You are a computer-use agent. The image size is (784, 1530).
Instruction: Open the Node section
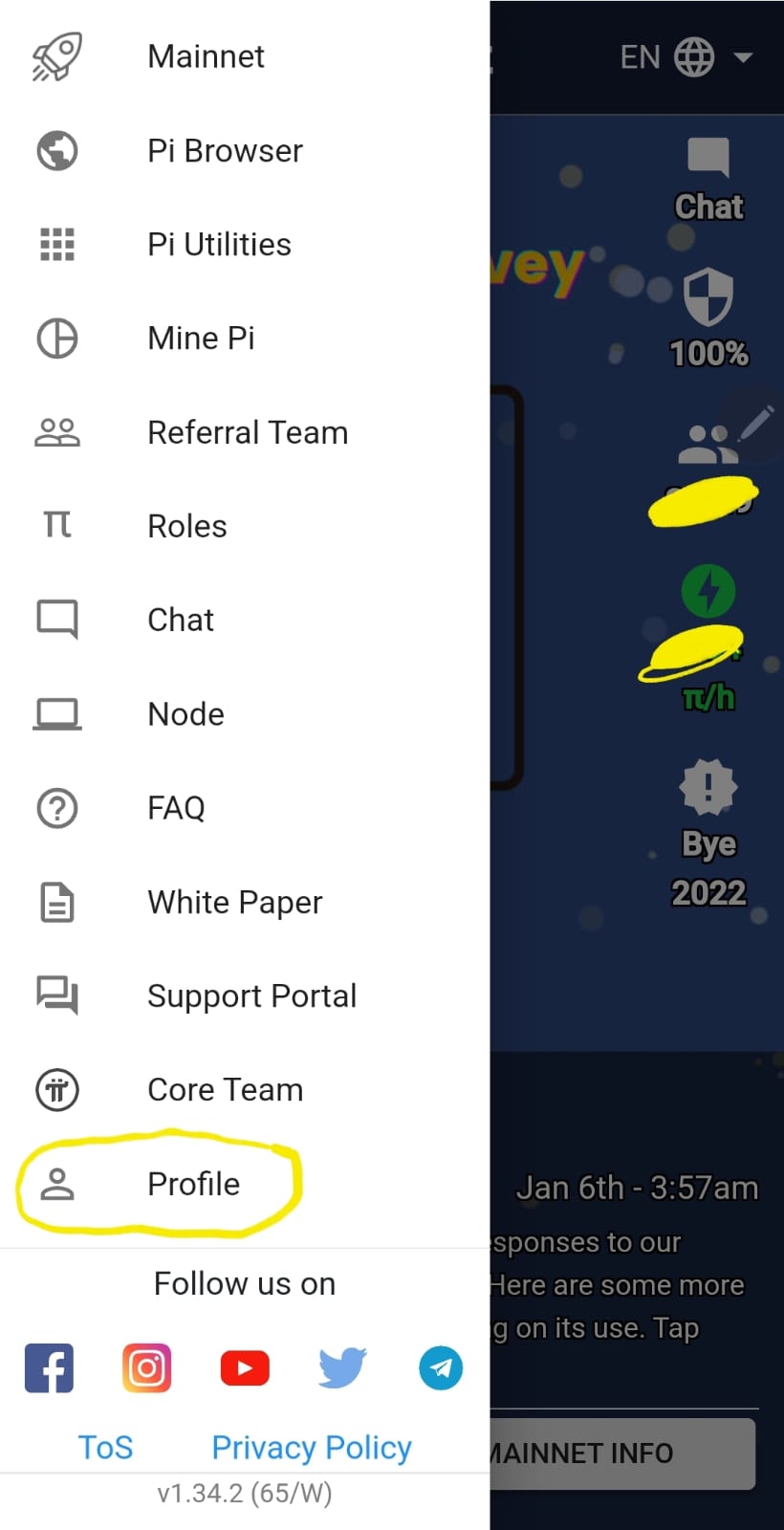(185, 714)
